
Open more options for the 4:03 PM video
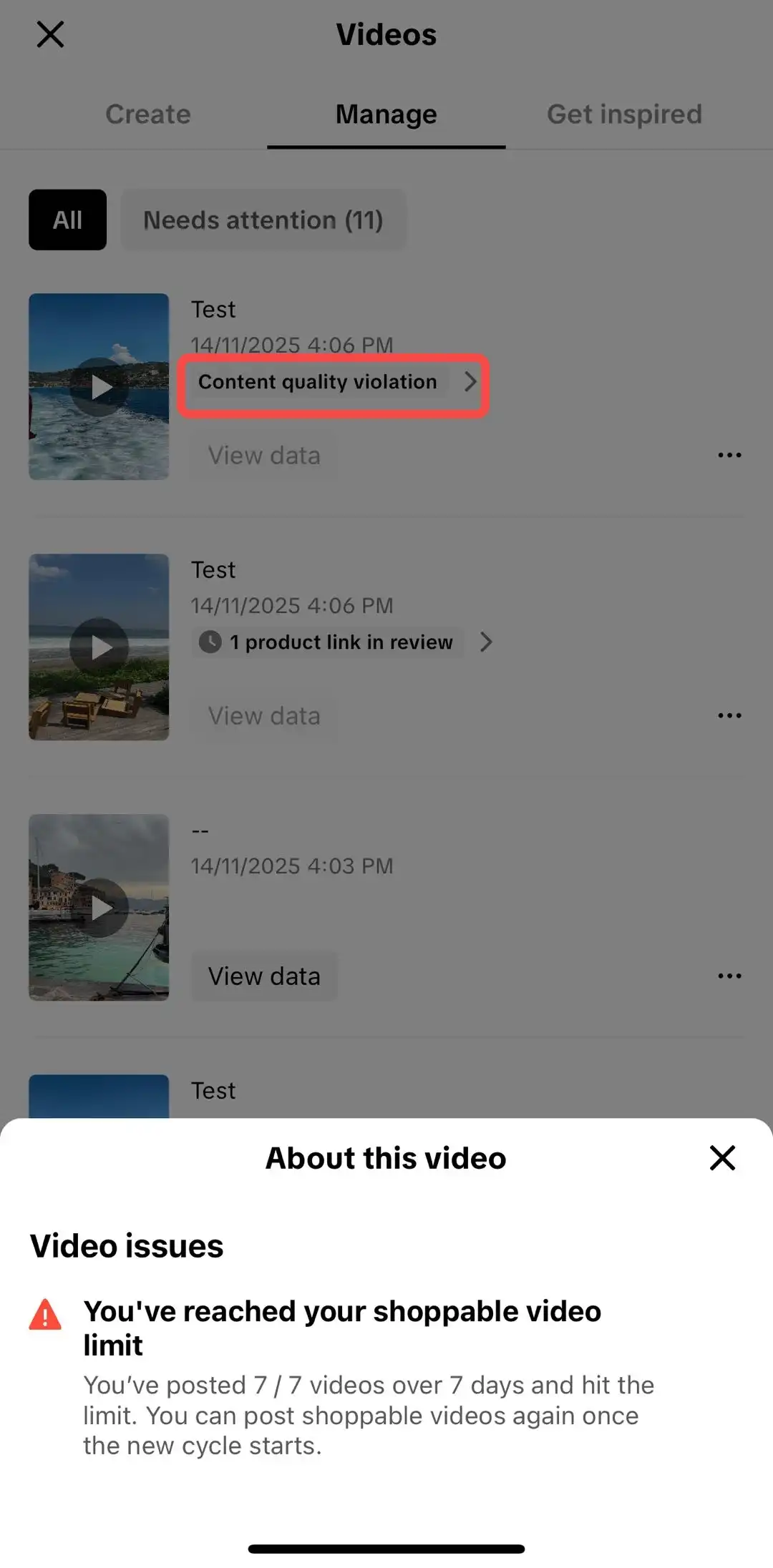point(729,976)
